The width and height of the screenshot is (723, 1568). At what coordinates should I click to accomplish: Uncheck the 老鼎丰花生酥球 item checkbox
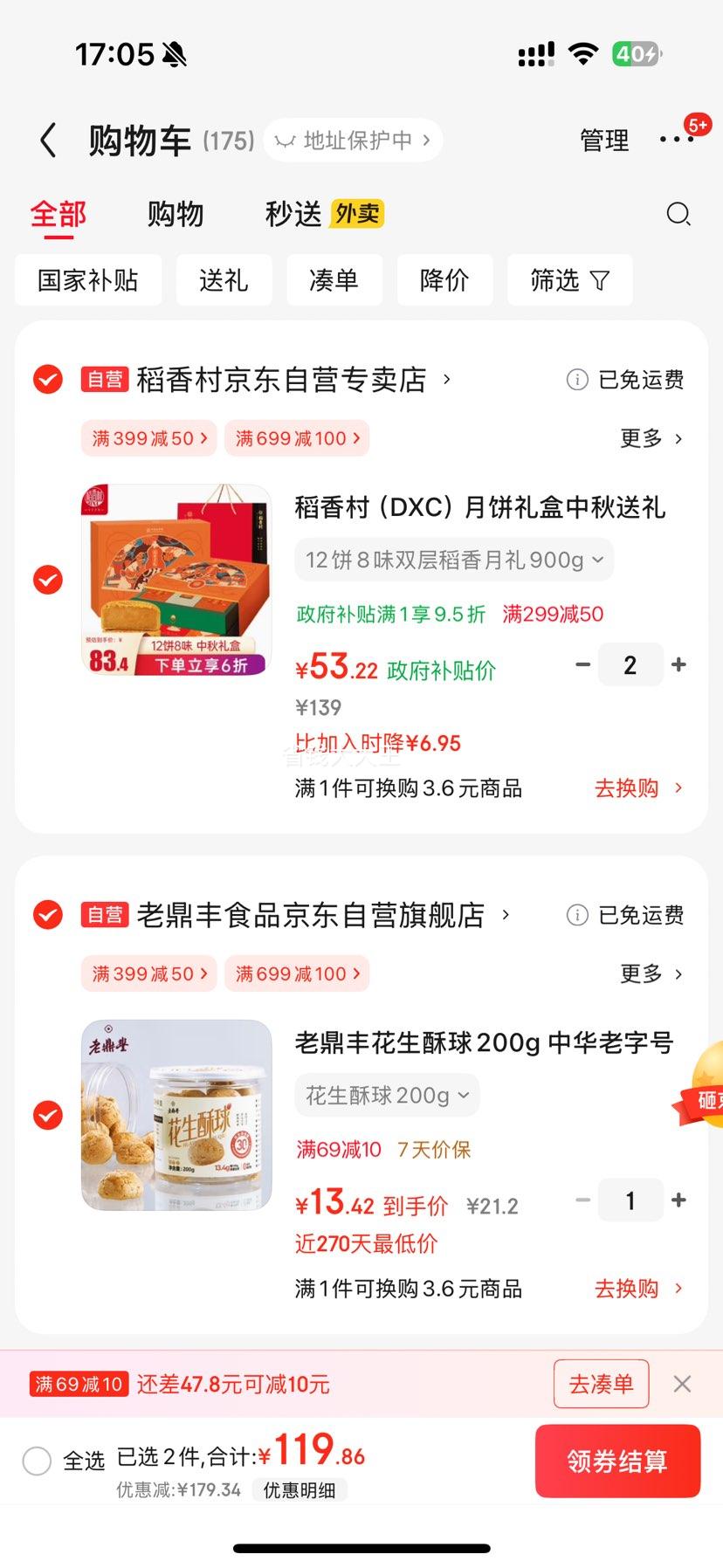pyautogui.click(x=48, y=1115)
